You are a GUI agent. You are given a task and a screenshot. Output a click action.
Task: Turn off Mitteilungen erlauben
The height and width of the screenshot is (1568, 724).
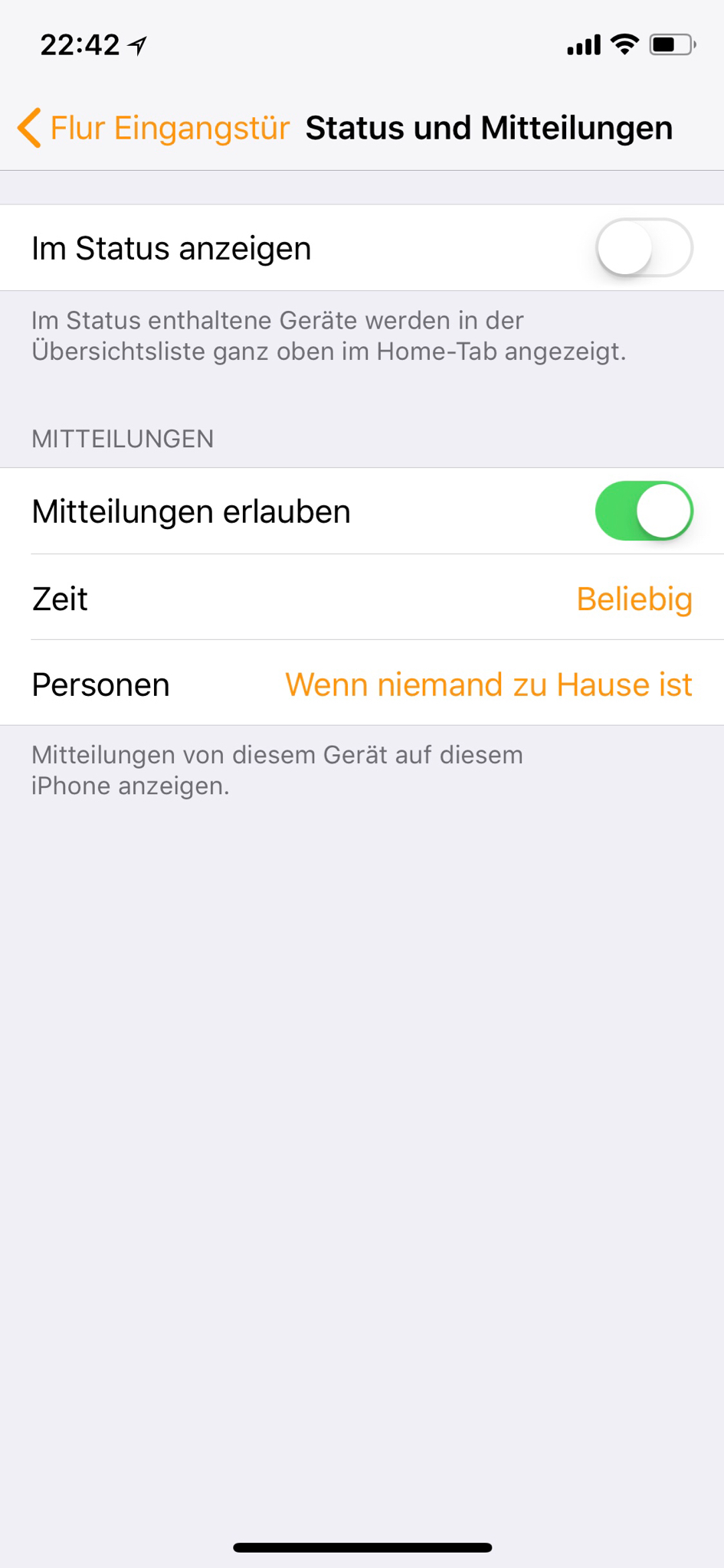tap(644, 511)
